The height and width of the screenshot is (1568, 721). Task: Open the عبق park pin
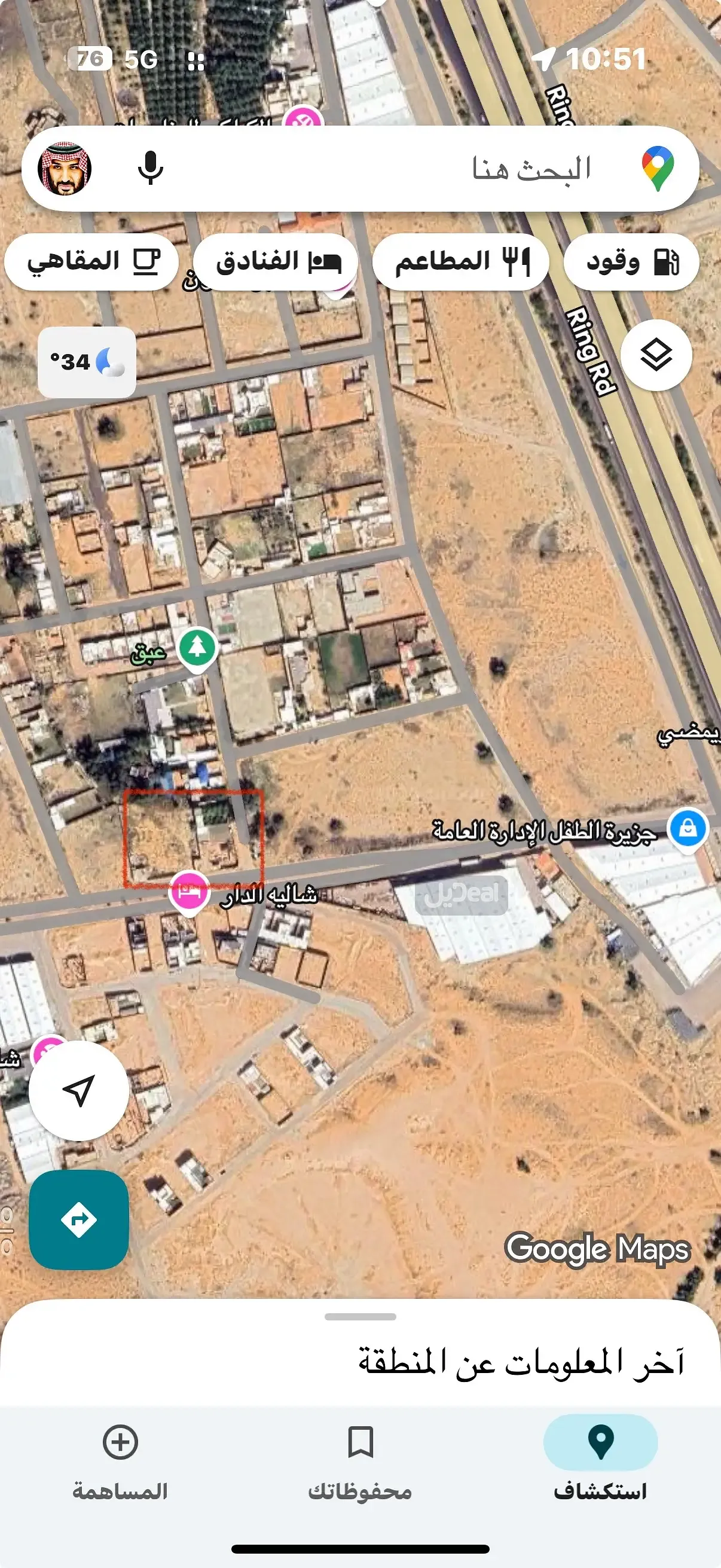197,648
